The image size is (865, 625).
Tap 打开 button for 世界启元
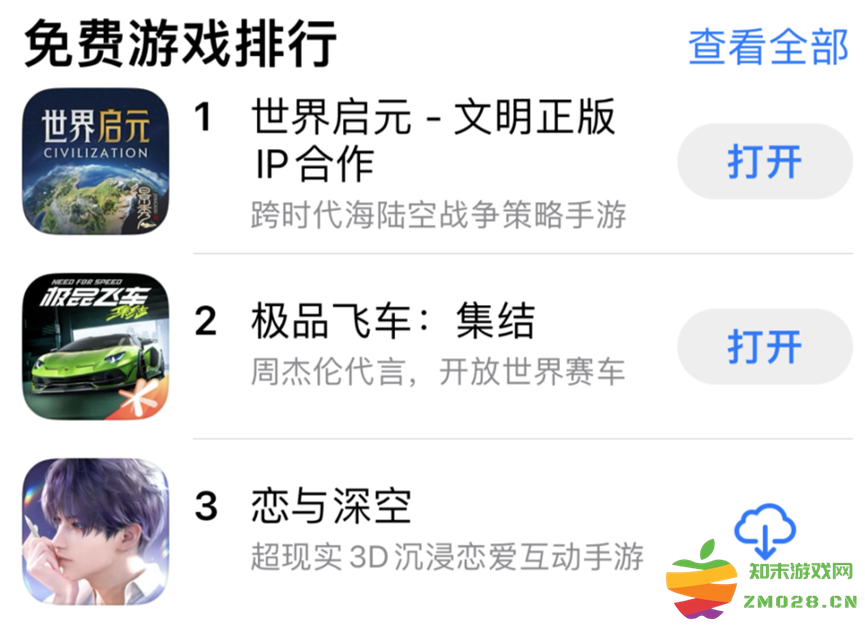coord(764,161)
